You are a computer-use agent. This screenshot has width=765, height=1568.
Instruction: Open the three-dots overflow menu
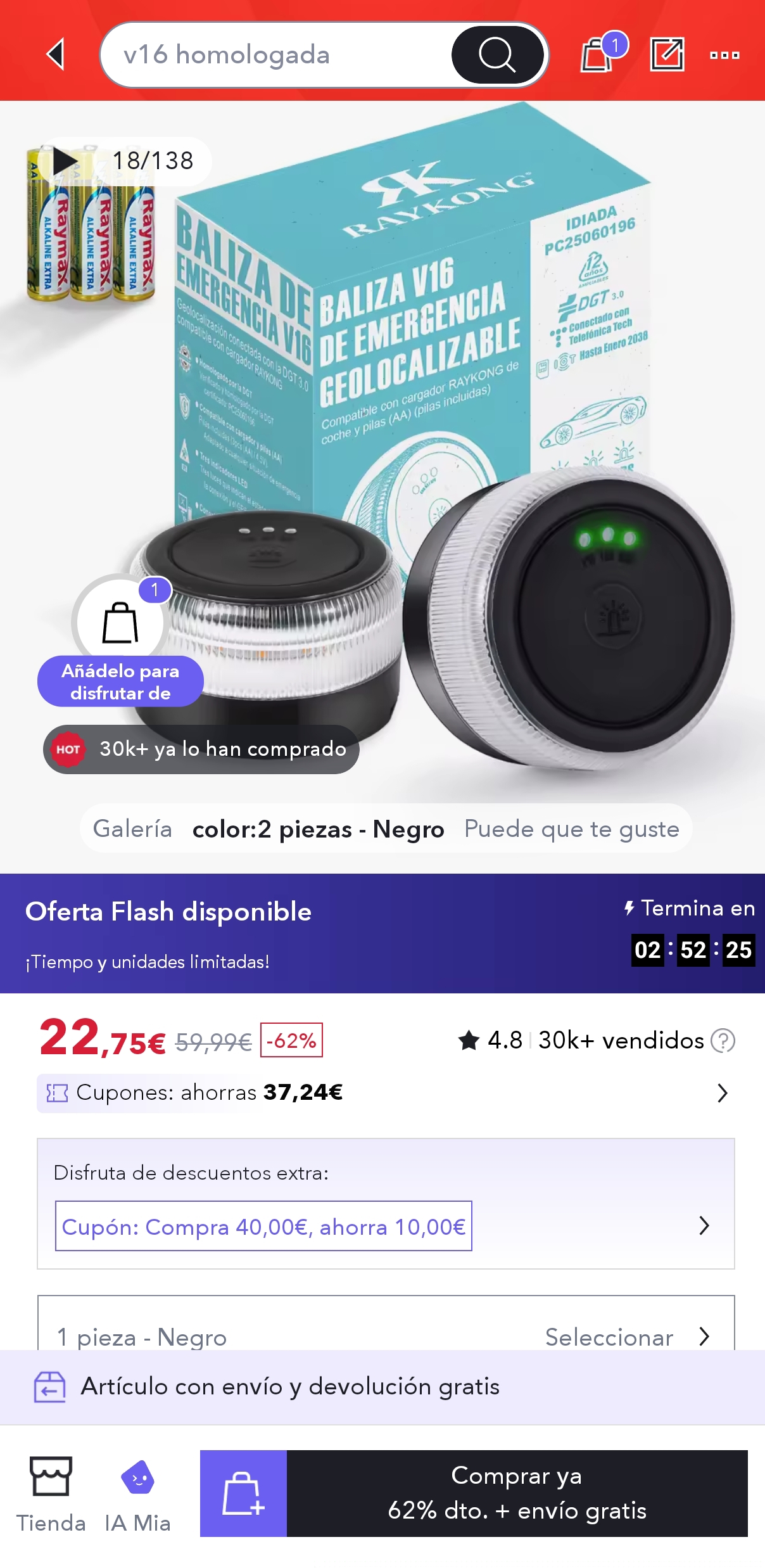[724, 54]
